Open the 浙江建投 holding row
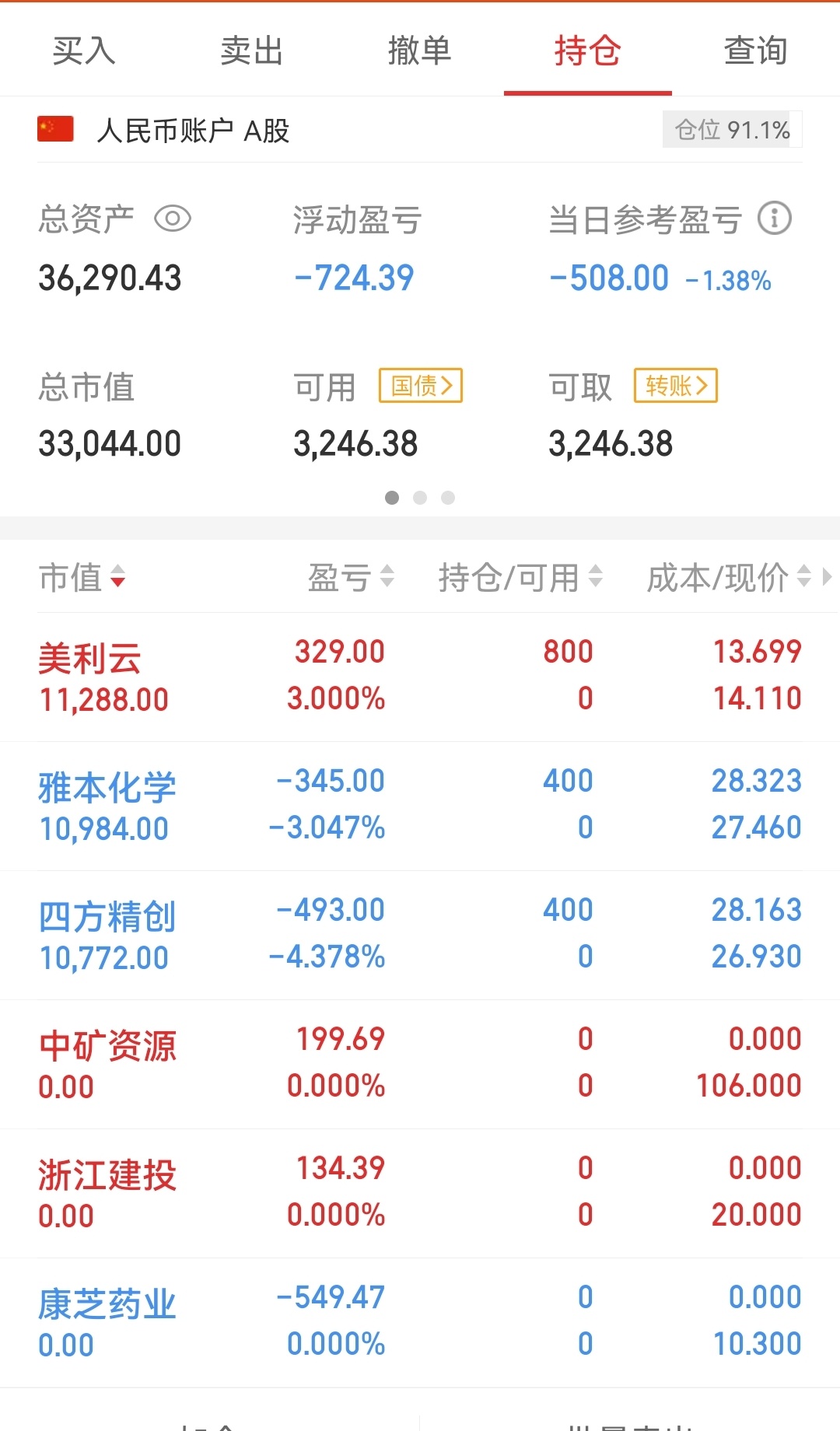 click(420, 1193)
